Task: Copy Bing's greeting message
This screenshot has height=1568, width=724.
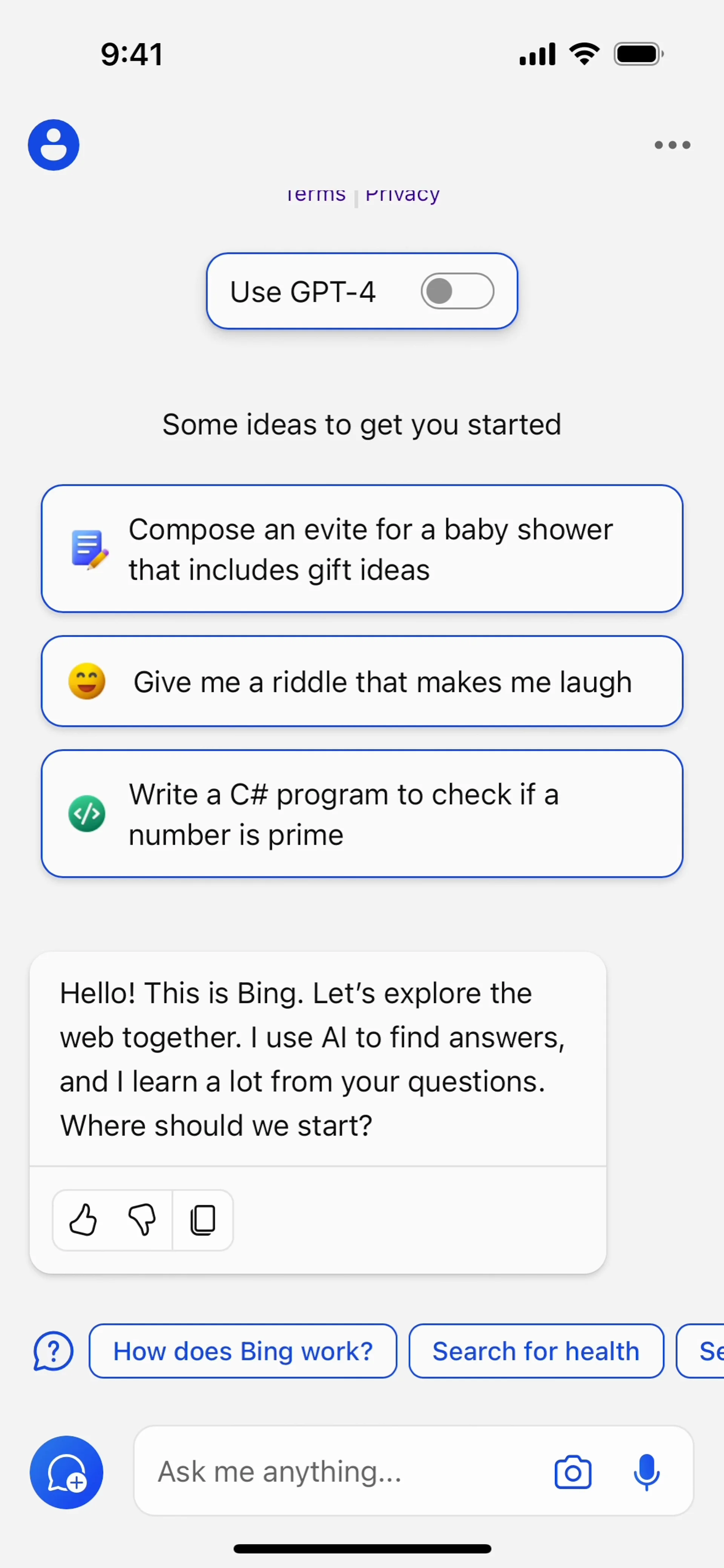Action: 203,1220
